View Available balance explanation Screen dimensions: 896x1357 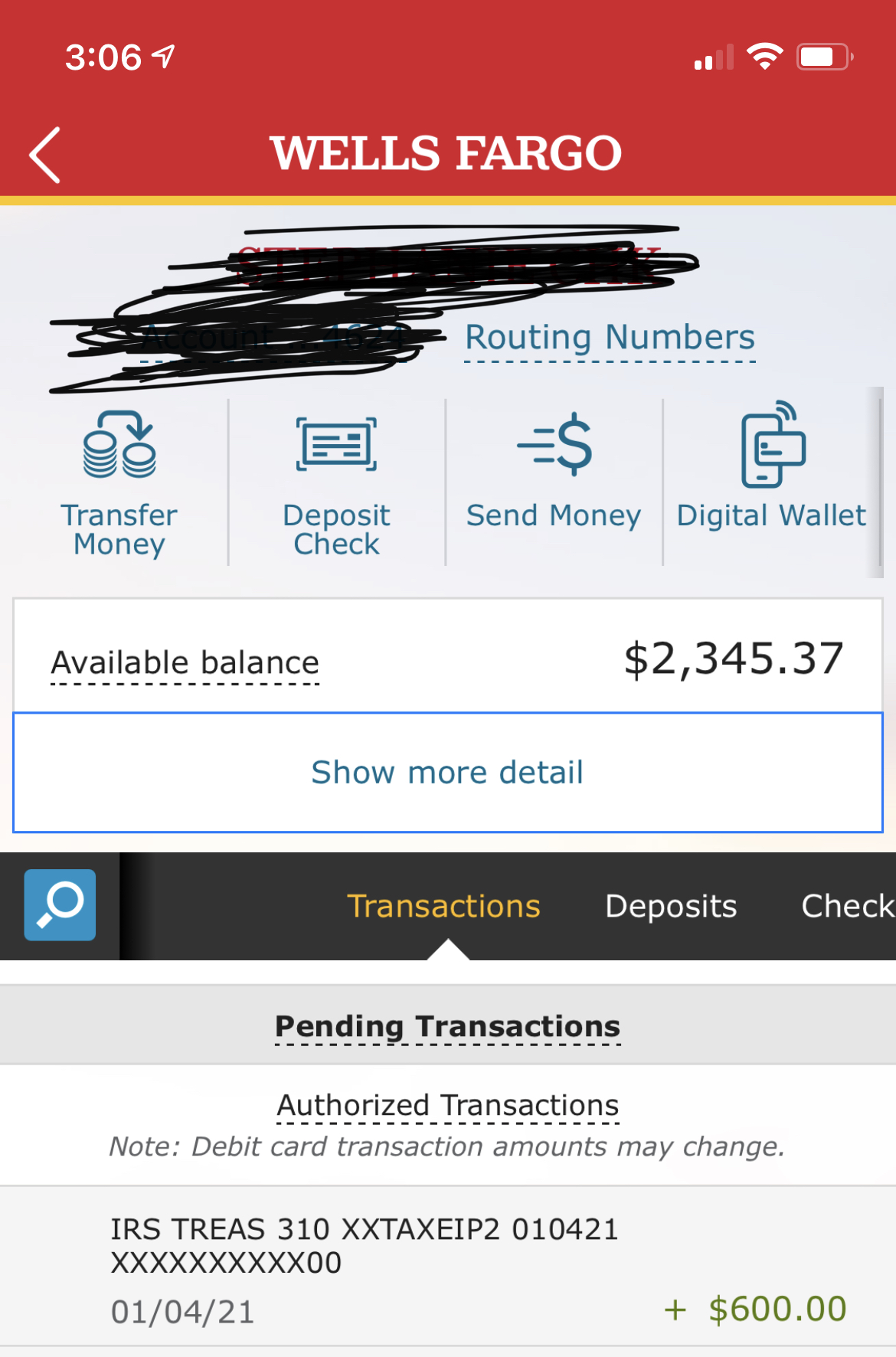[x=185, y=662]
